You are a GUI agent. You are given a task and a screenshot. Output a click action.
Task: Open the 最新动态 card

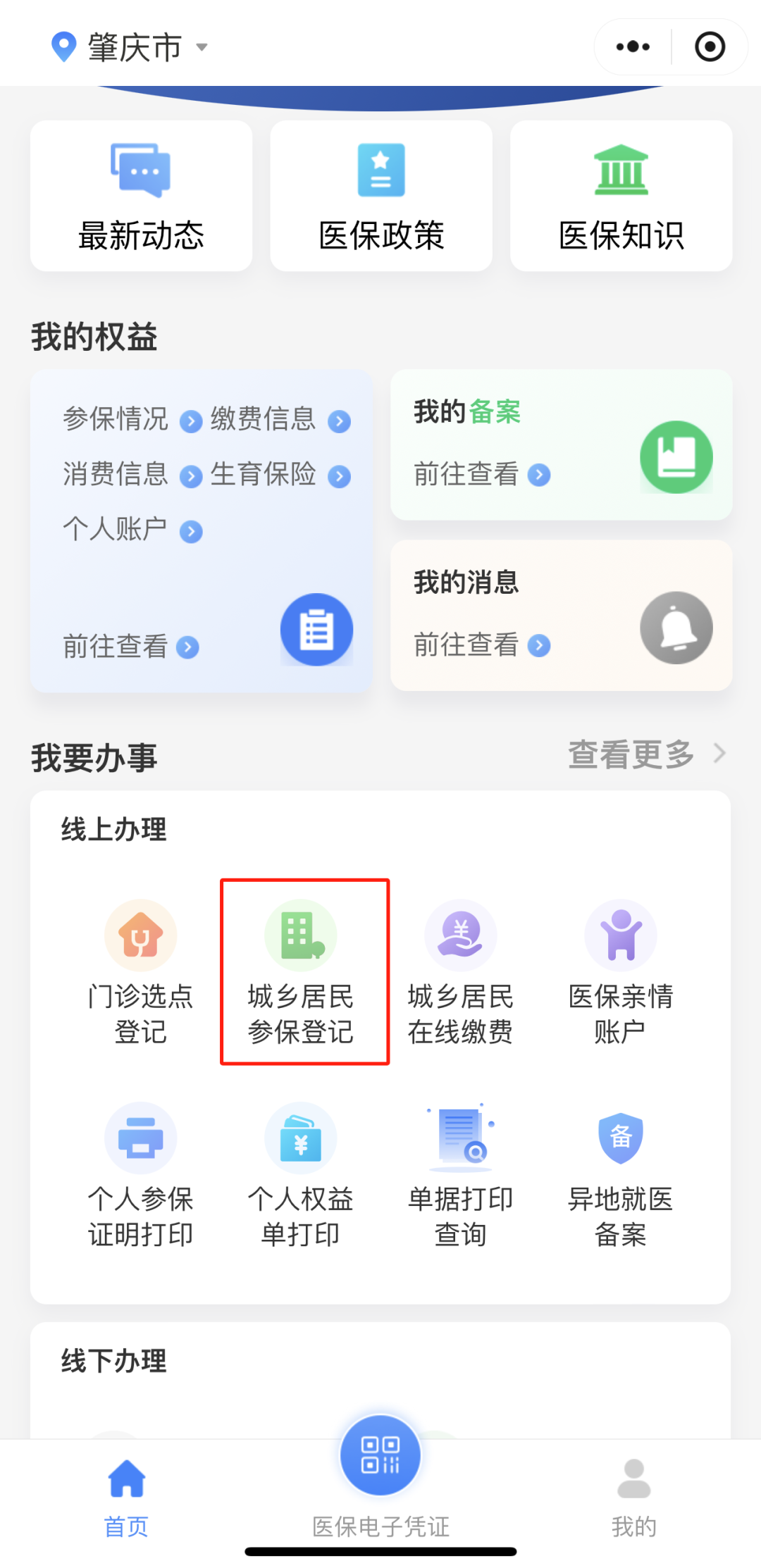click(x=141, y=196)
